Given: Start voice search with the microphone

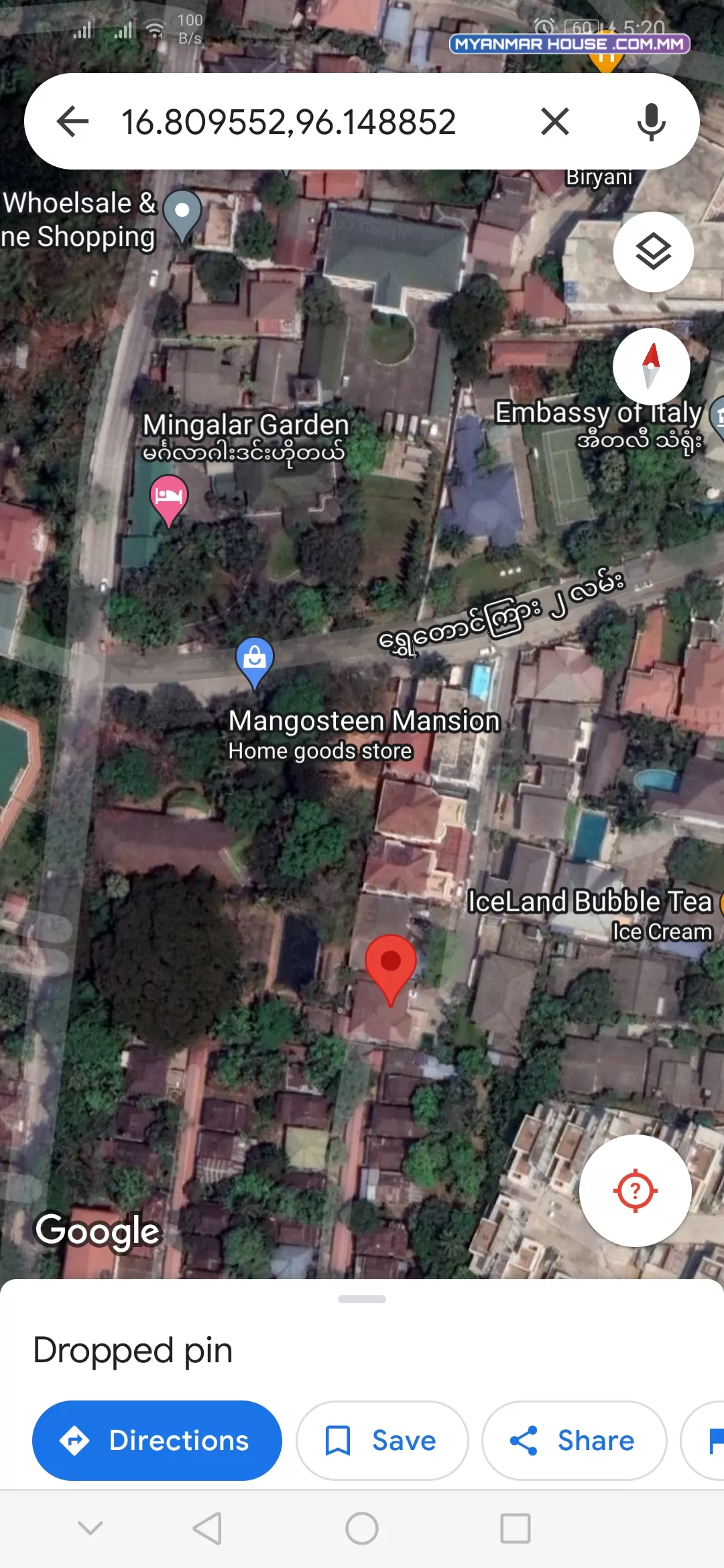Looking at the screenshot, I should click(x=651, y=122).
